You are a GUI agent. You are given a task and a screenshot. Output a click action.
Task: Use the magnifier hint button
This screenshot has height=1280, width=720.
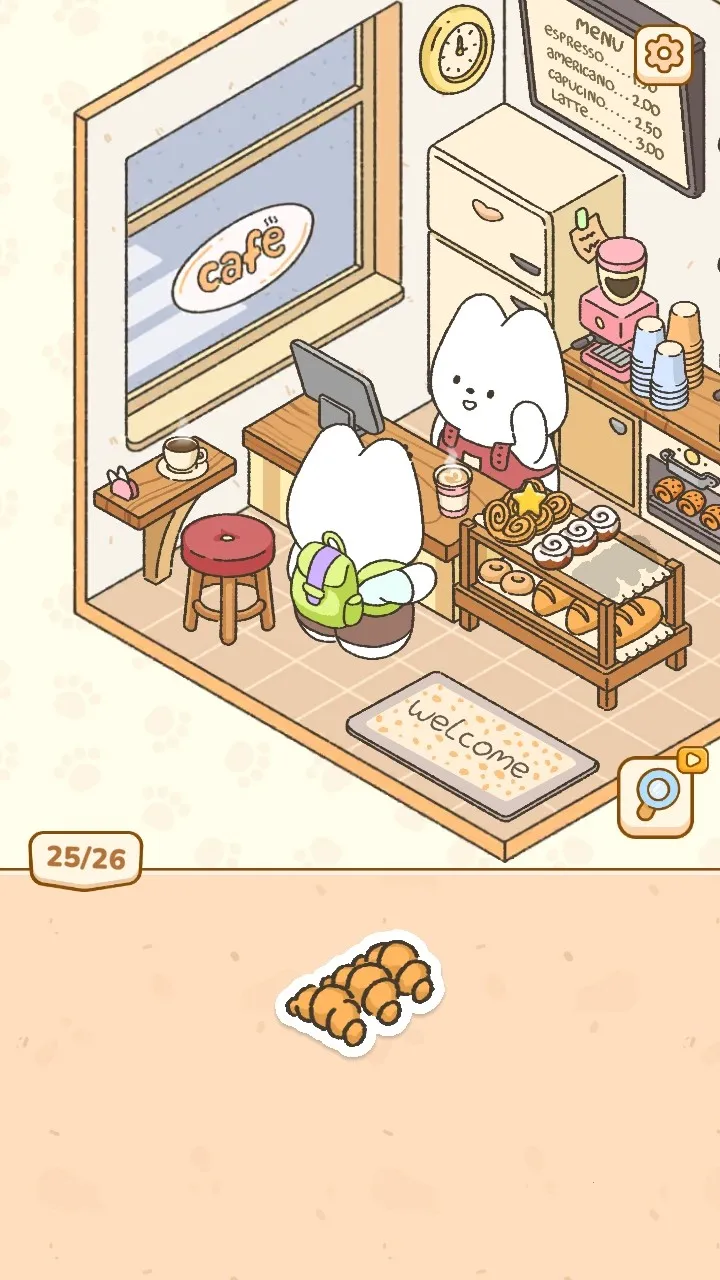[x=655, y=797]
